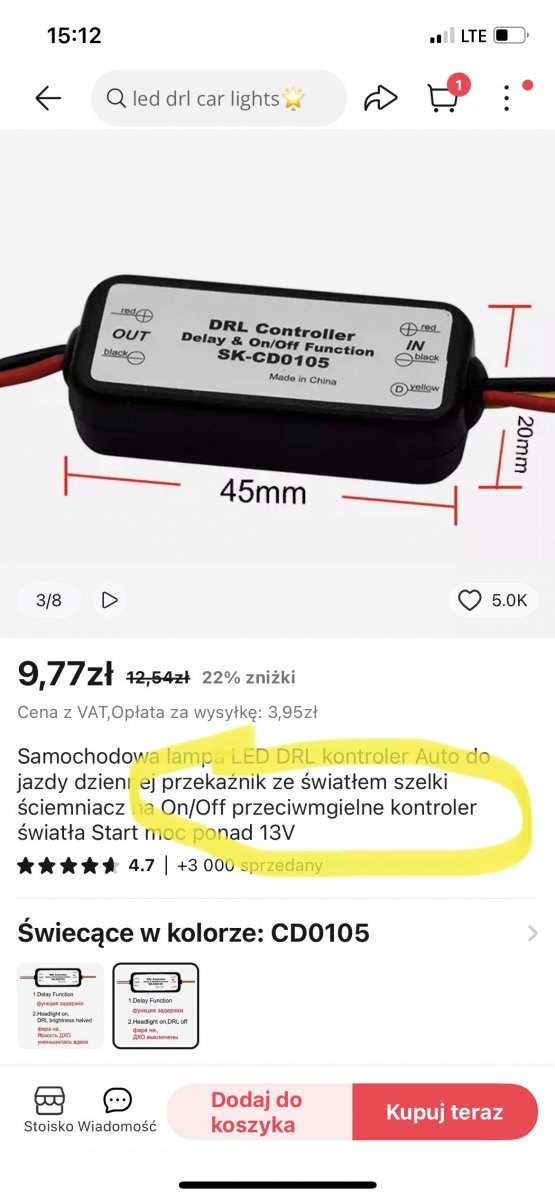Play the product video

[110, 600]
